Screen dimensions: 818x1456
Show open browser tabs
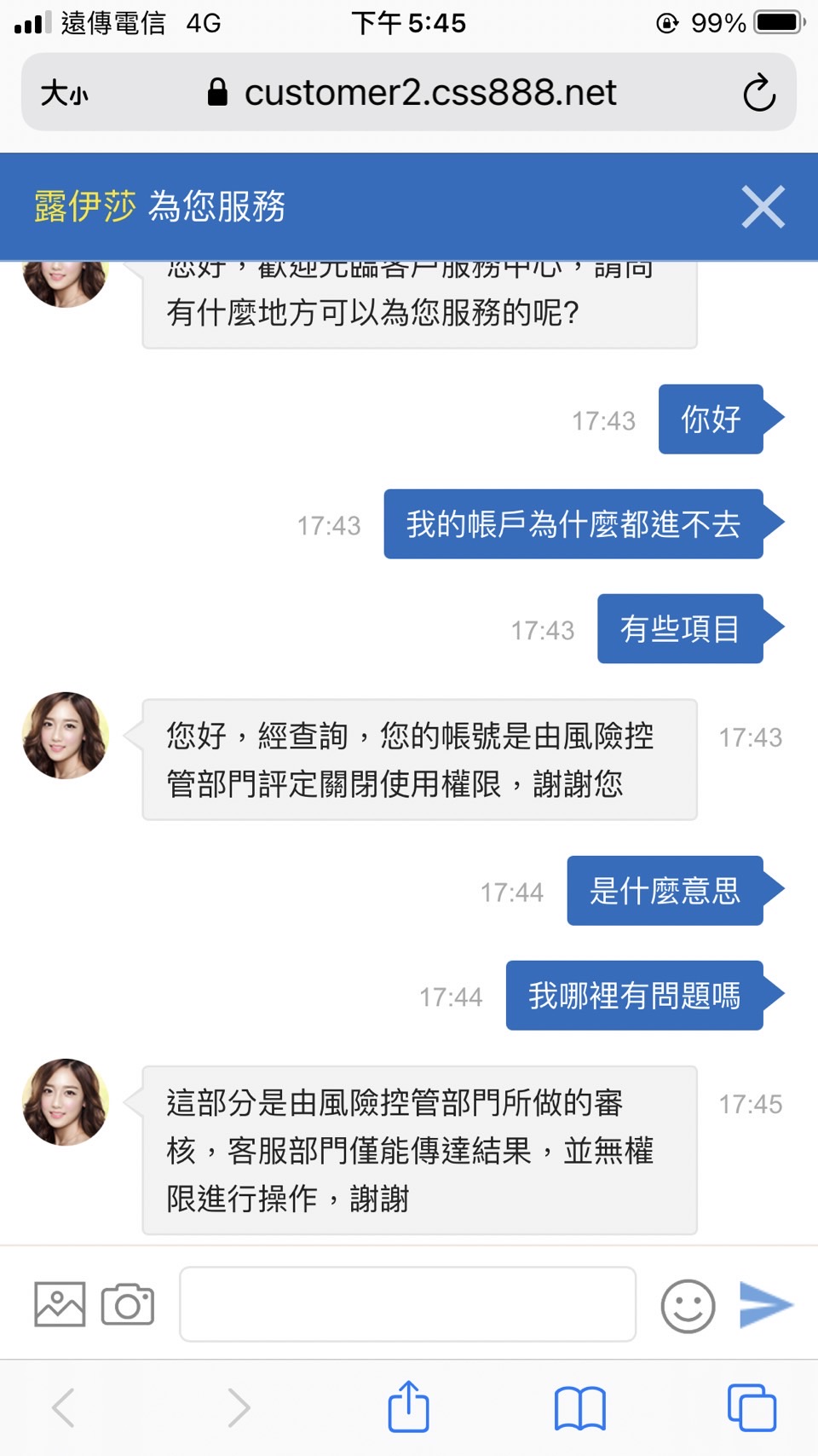coord(752,1407)
